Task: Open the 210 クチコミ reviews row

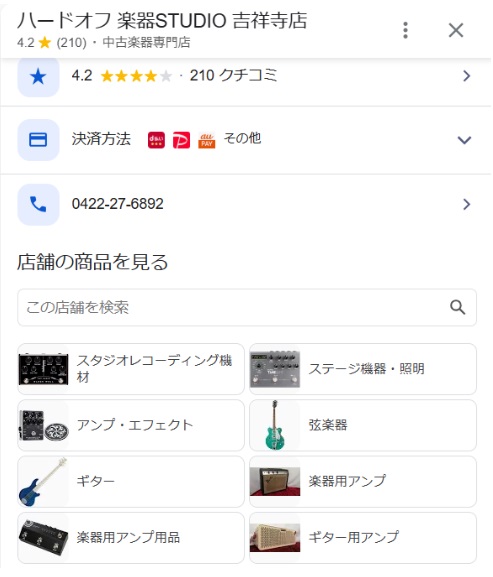Action: (246, 76)
